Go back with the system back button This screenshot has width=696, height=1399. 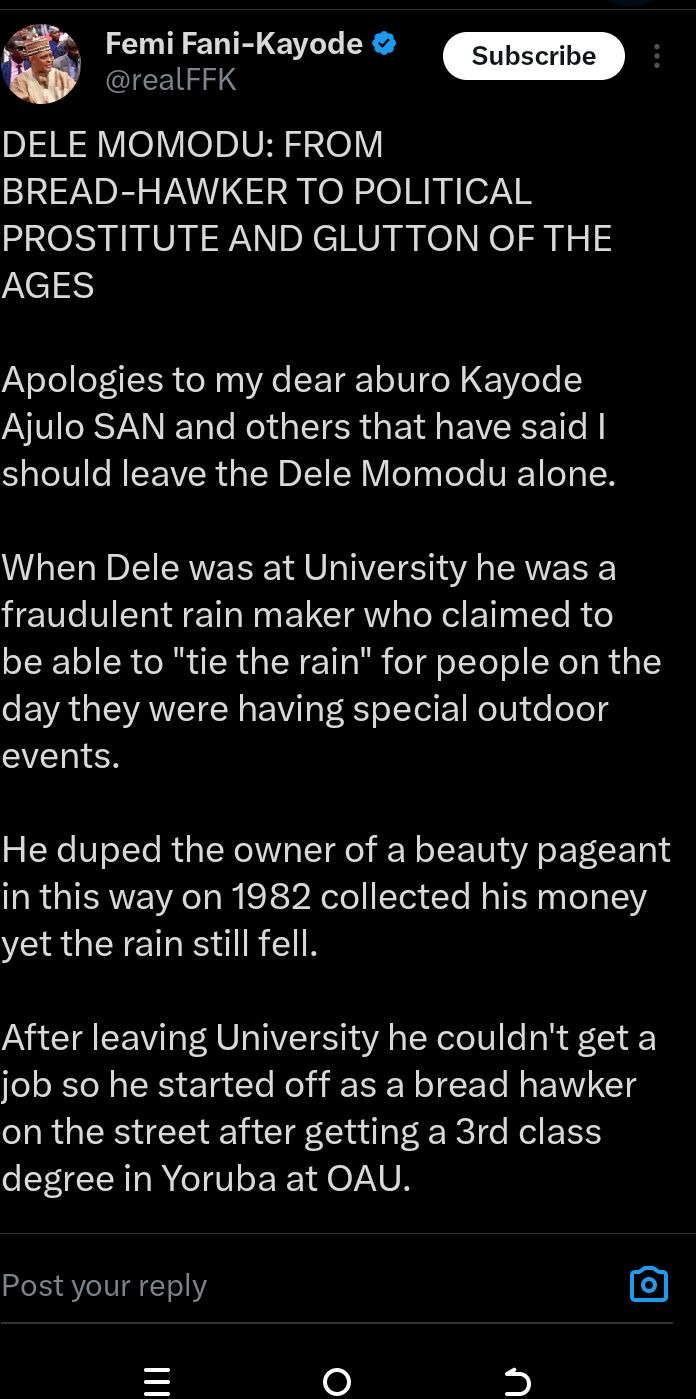coord(516,1382)
